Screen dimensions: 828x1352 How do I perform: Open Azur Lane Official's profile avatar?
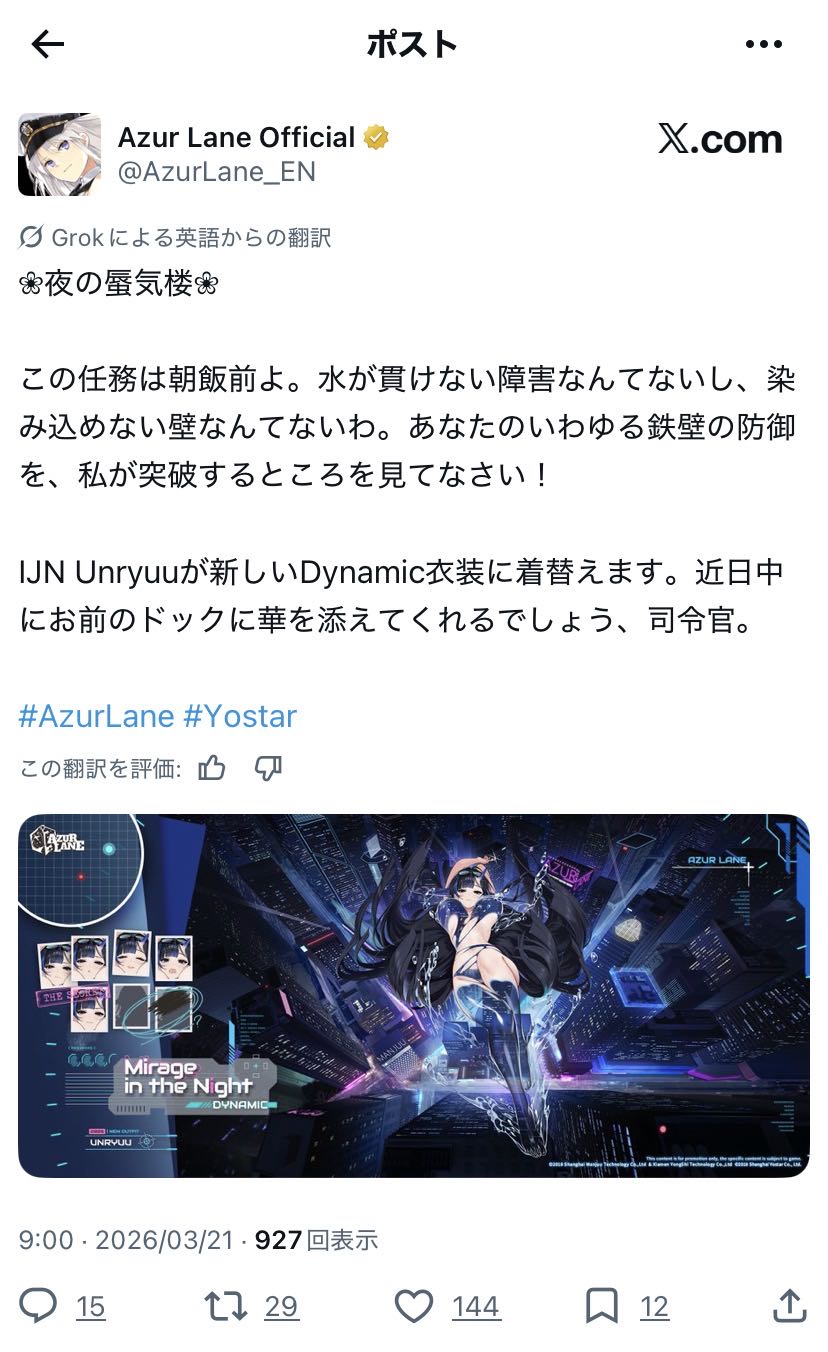click(x=59, y=154)
